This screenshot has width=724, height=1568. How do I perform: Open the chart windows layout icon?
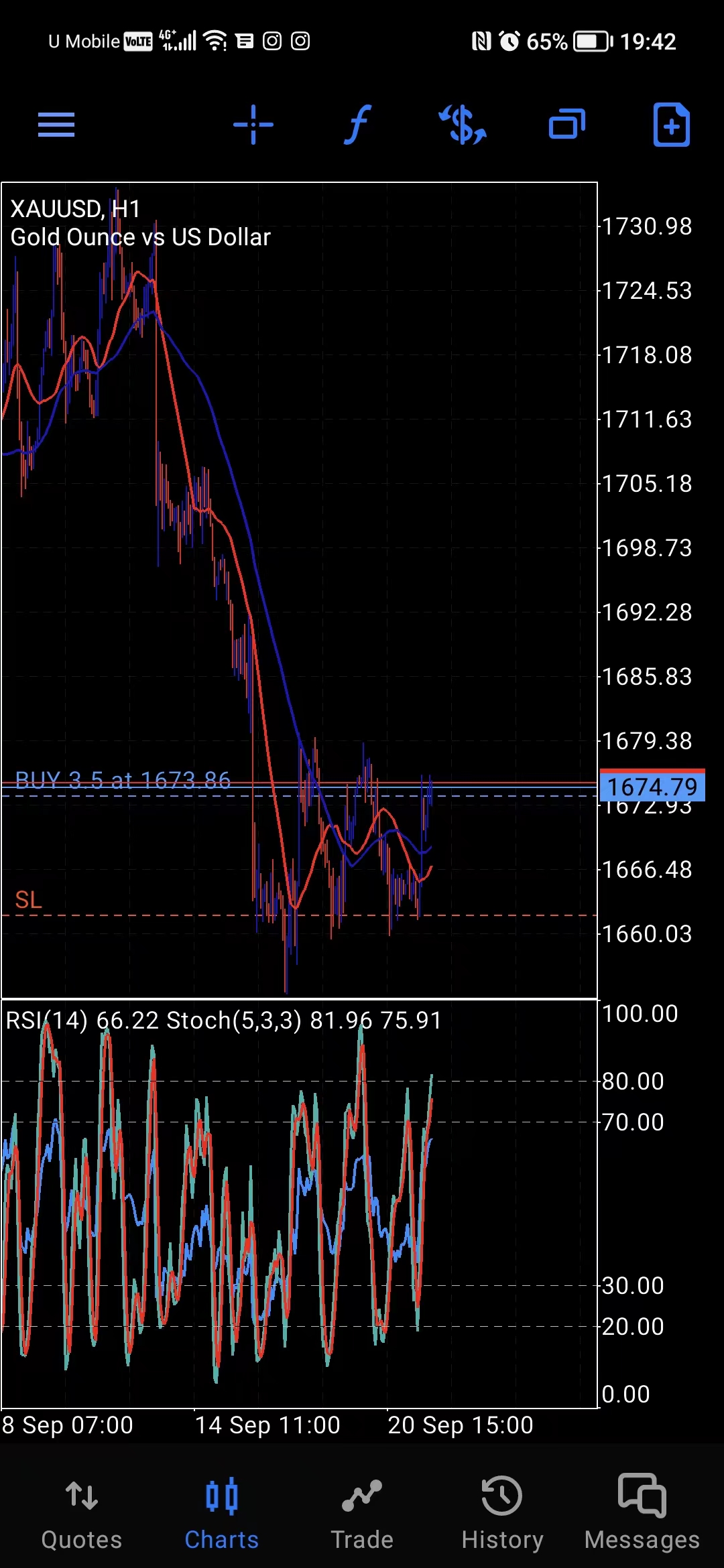tap(567, 125)
